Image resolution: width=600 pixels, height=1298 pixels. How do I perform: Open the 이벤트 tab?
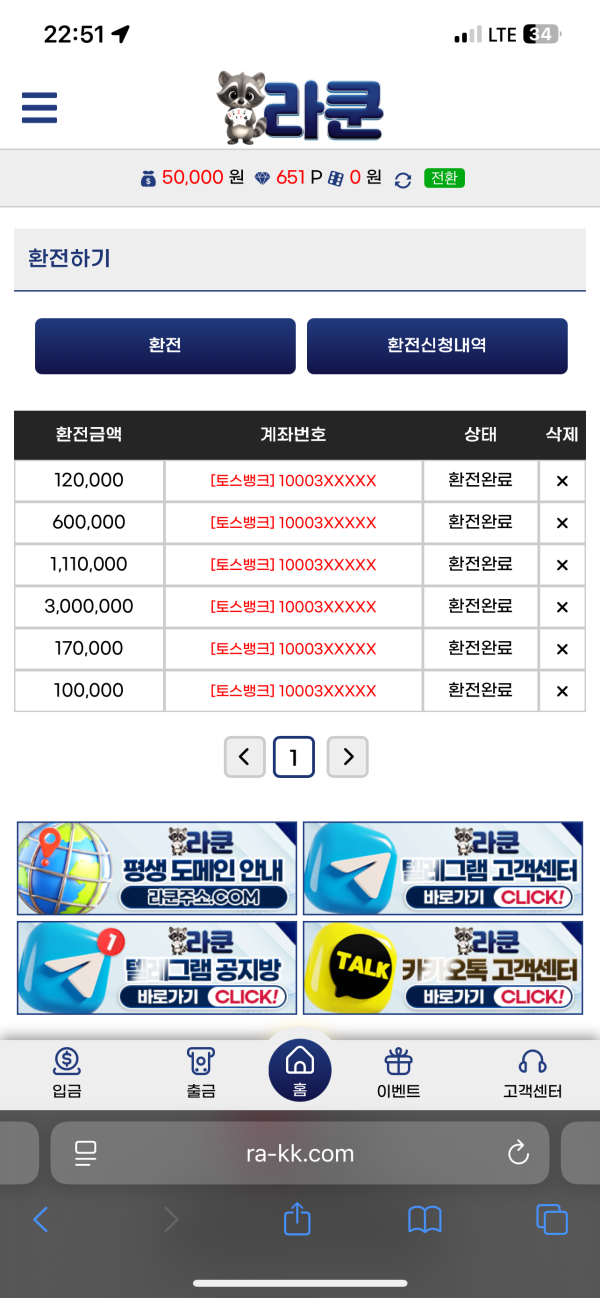[x=398, y=1074]
